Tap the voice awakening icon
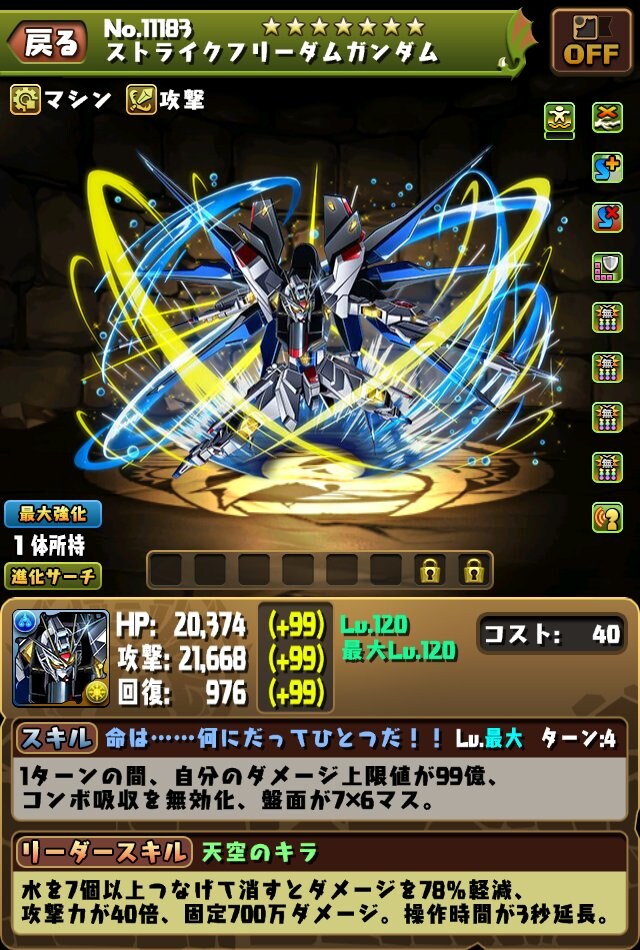640x950 pixels. tap(607, 517)
